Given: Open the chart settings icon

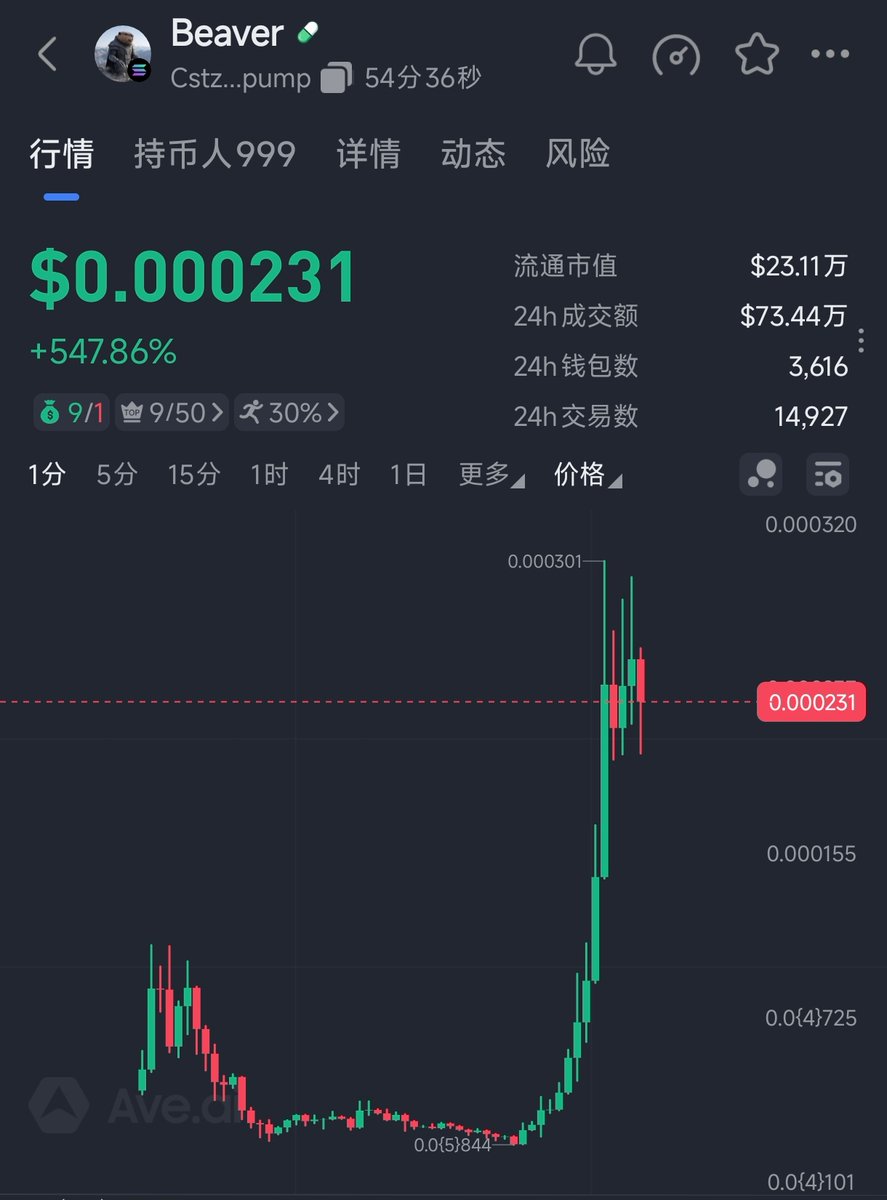Looking at the screenshot, I should (828, 474).
